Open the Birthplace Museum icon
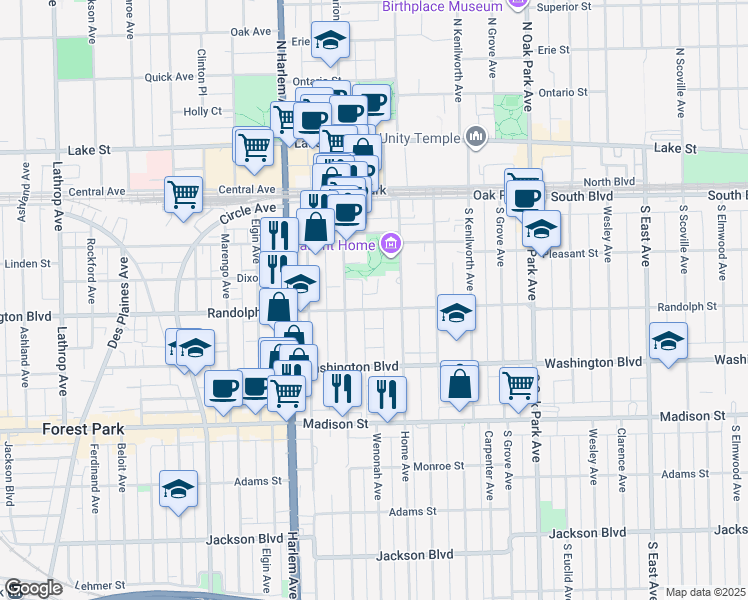The image size is (748, 600). tap(517, 5)
